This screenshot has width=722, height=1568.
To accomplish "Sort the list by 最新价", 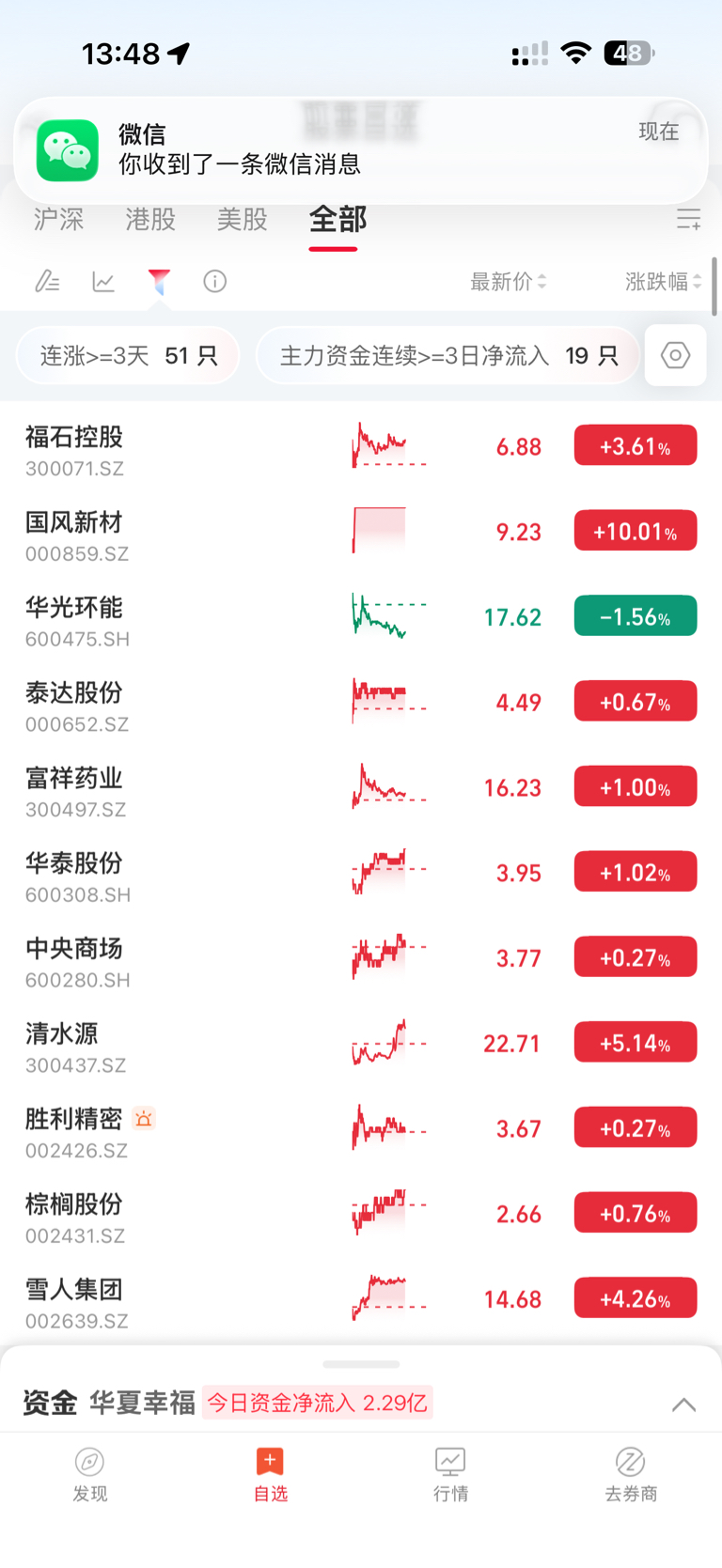I will 508,282.
